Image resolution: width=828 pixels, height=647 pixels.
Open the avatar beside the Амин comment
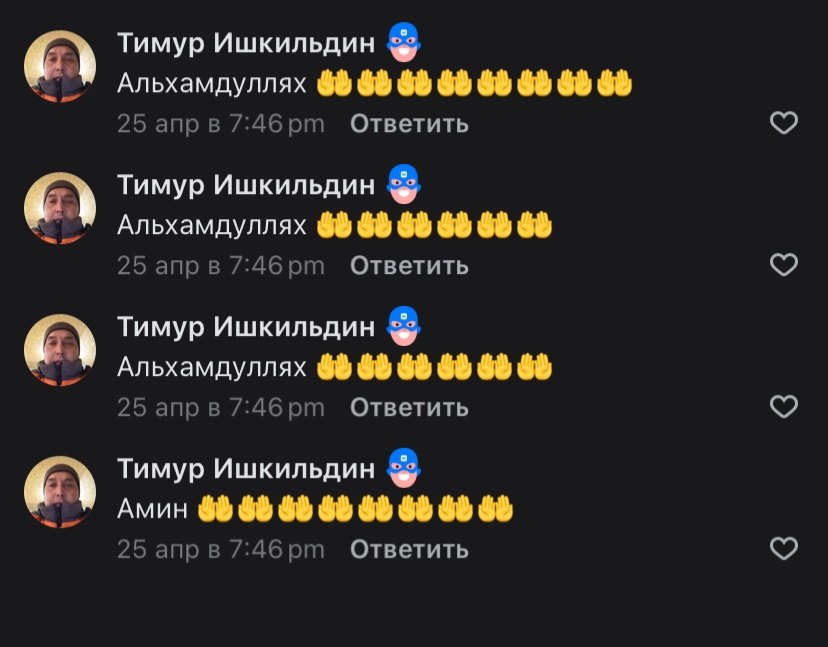click(59, 492)
